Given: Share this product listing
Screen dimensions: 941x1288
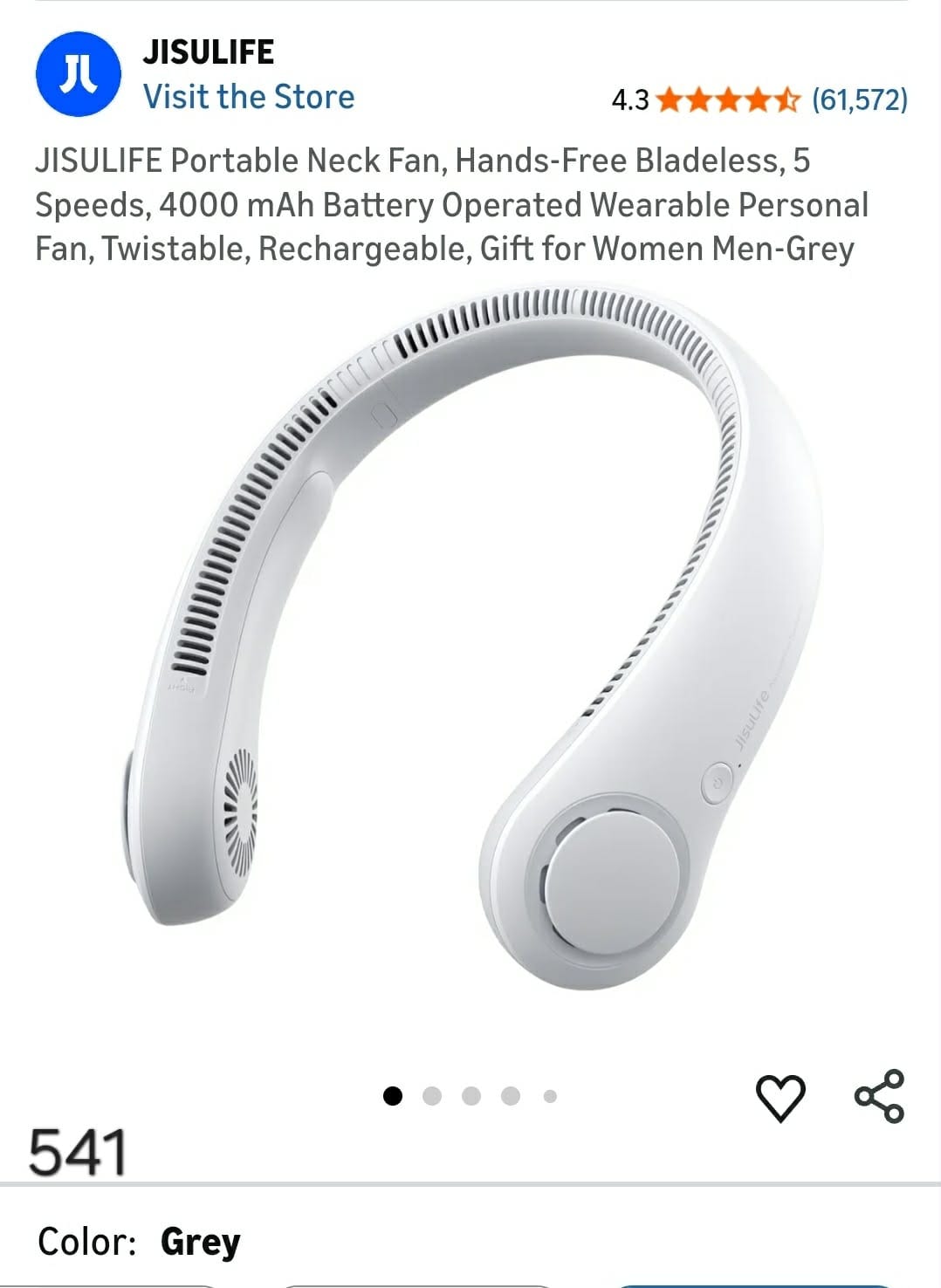Looking at the screenshot, I should [x=879, y=1096].
